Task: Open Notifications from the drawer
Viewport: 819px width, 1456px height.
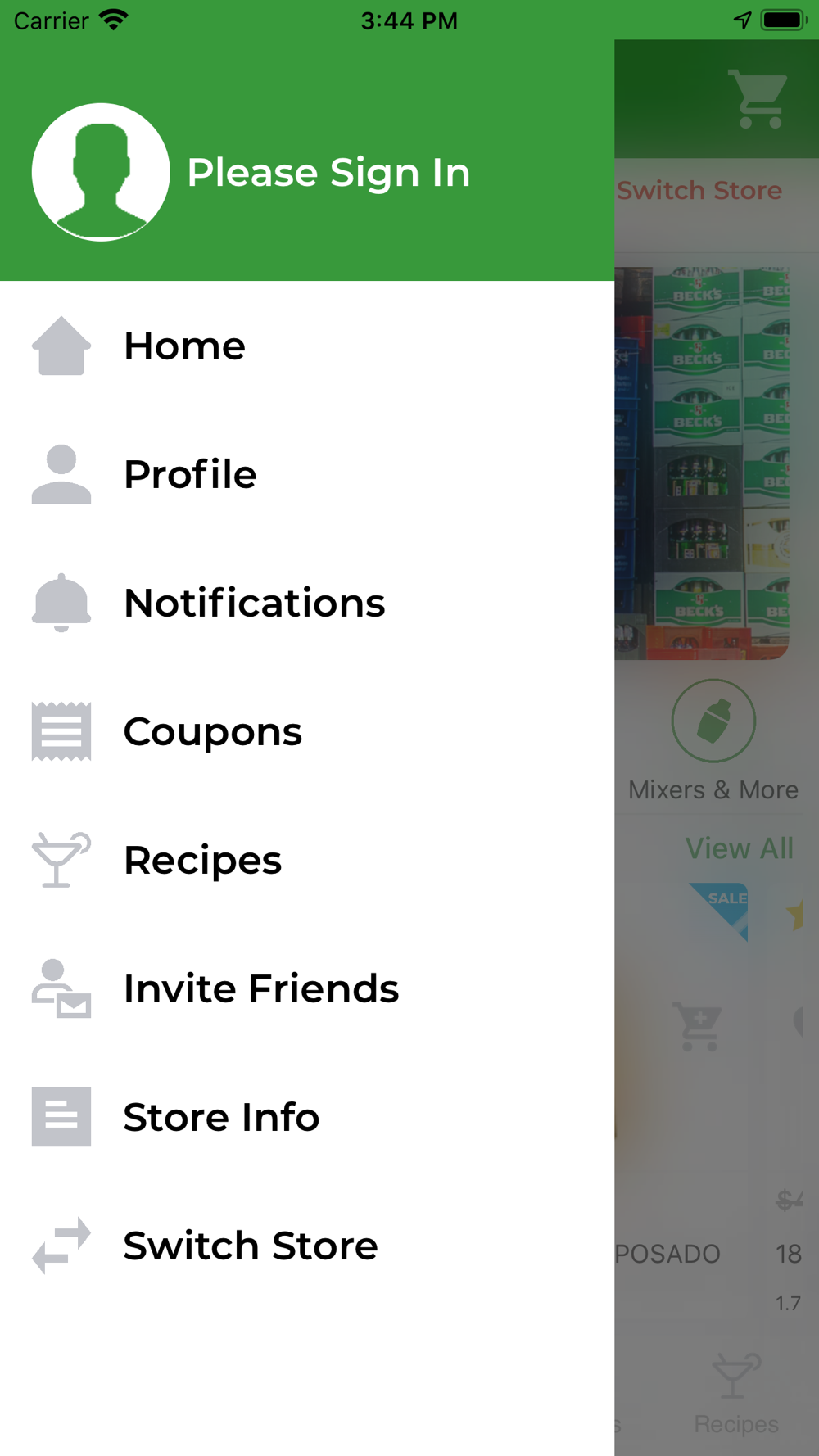Action: click(x=307, y=603)
